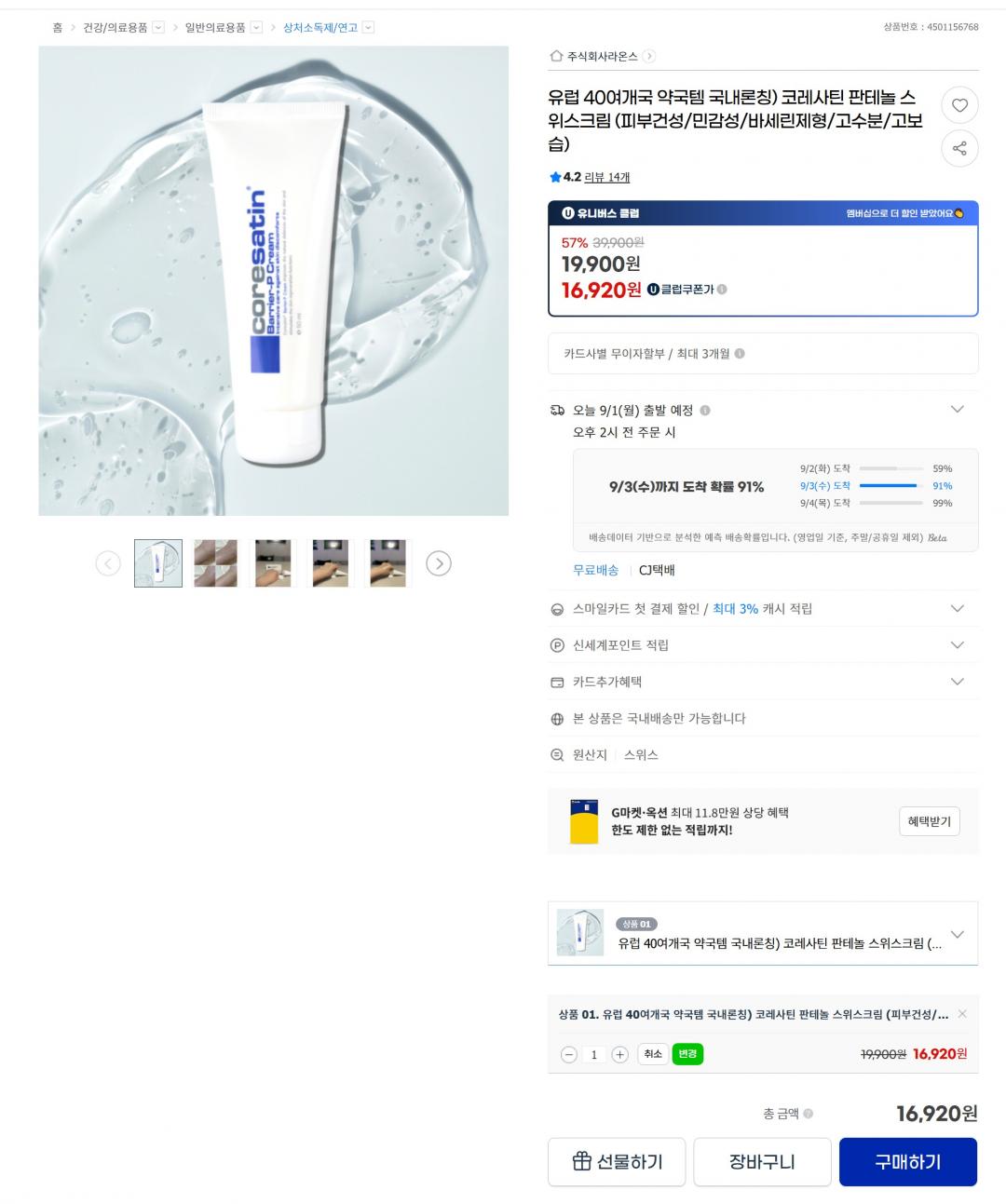Share this product page
The image size is (1006, 1204).
click(959, 149)
